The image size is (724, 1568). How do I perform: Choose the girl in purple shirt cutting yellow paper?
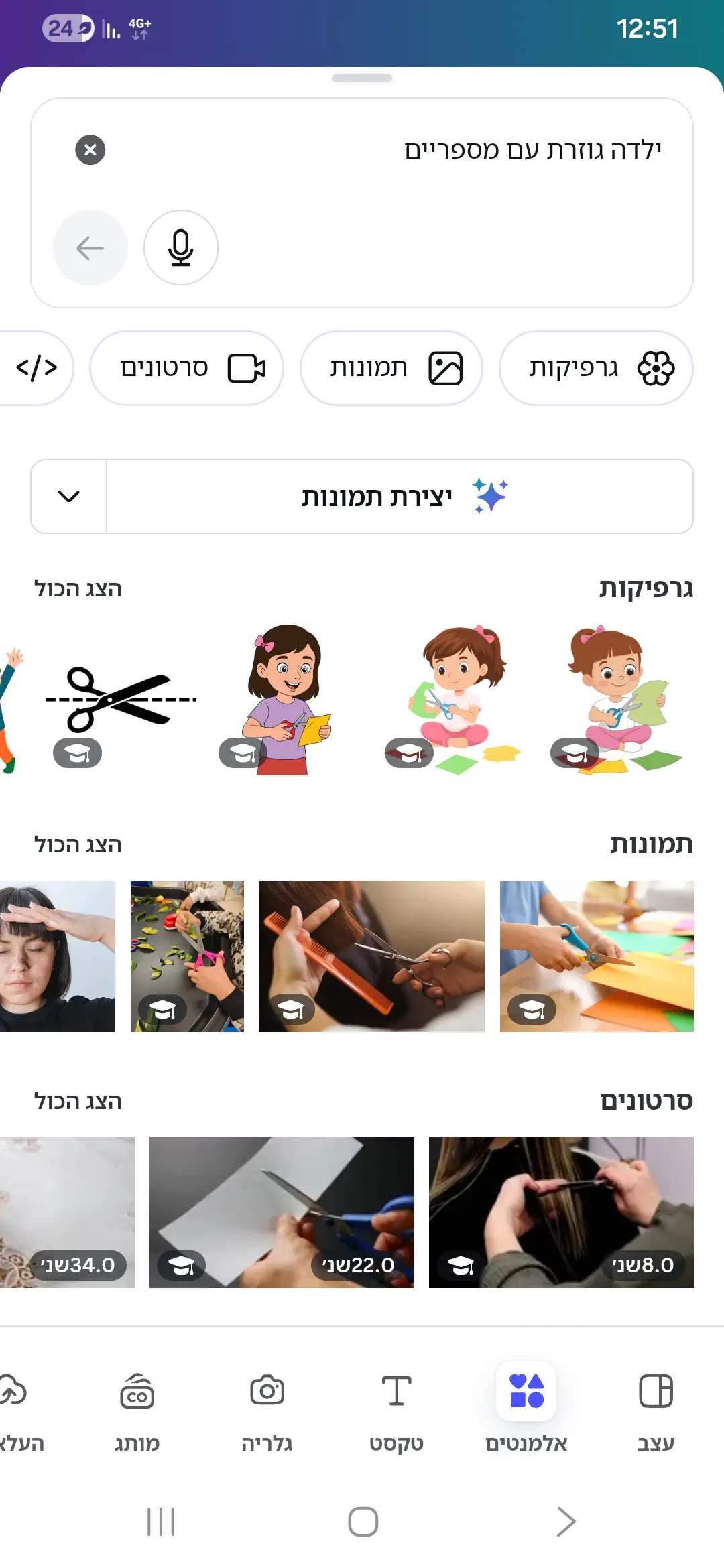pyautogui.click(x=287, y=699)
